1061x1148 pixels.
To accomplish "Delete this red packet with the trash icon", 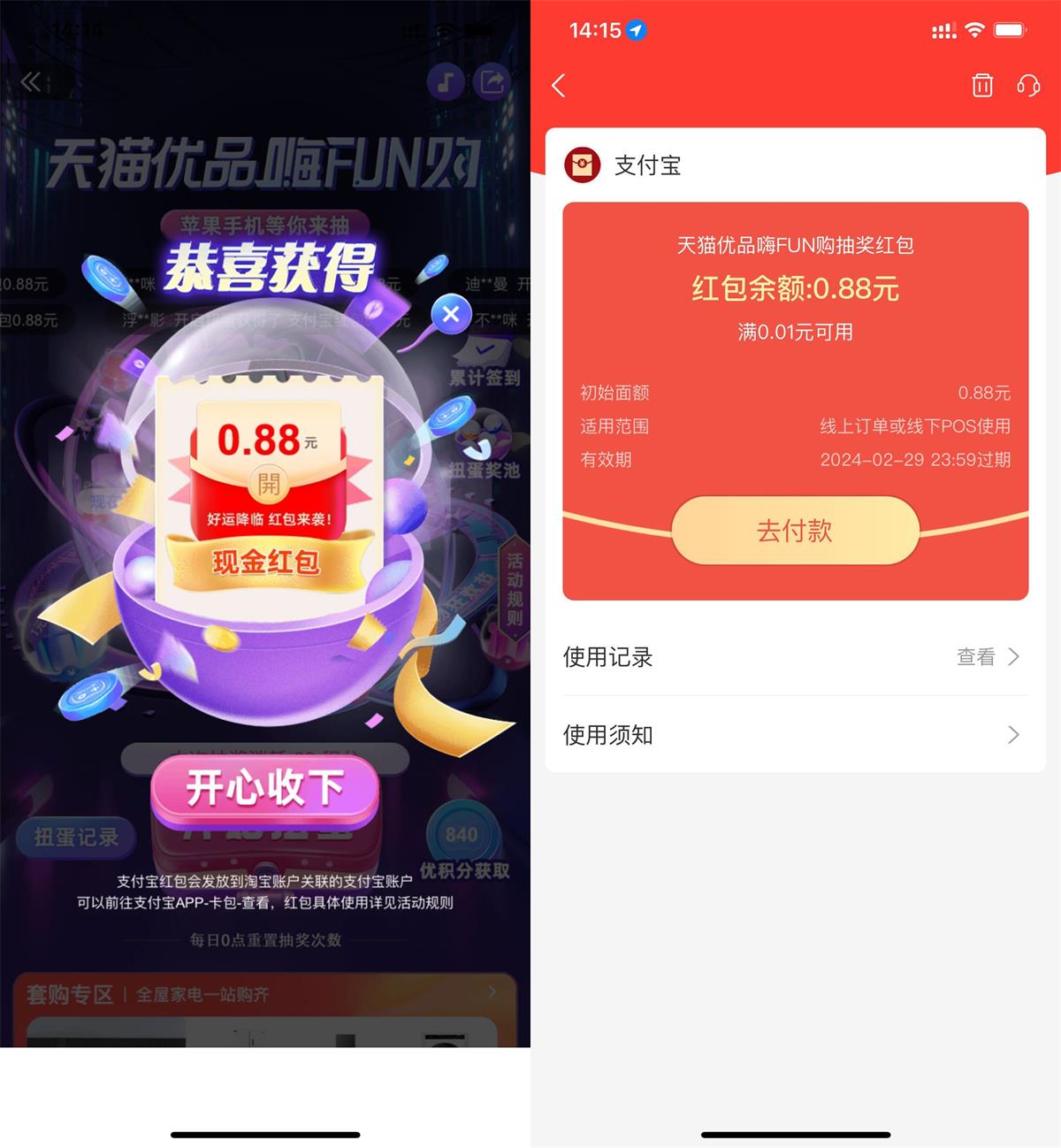I will 982,86.
